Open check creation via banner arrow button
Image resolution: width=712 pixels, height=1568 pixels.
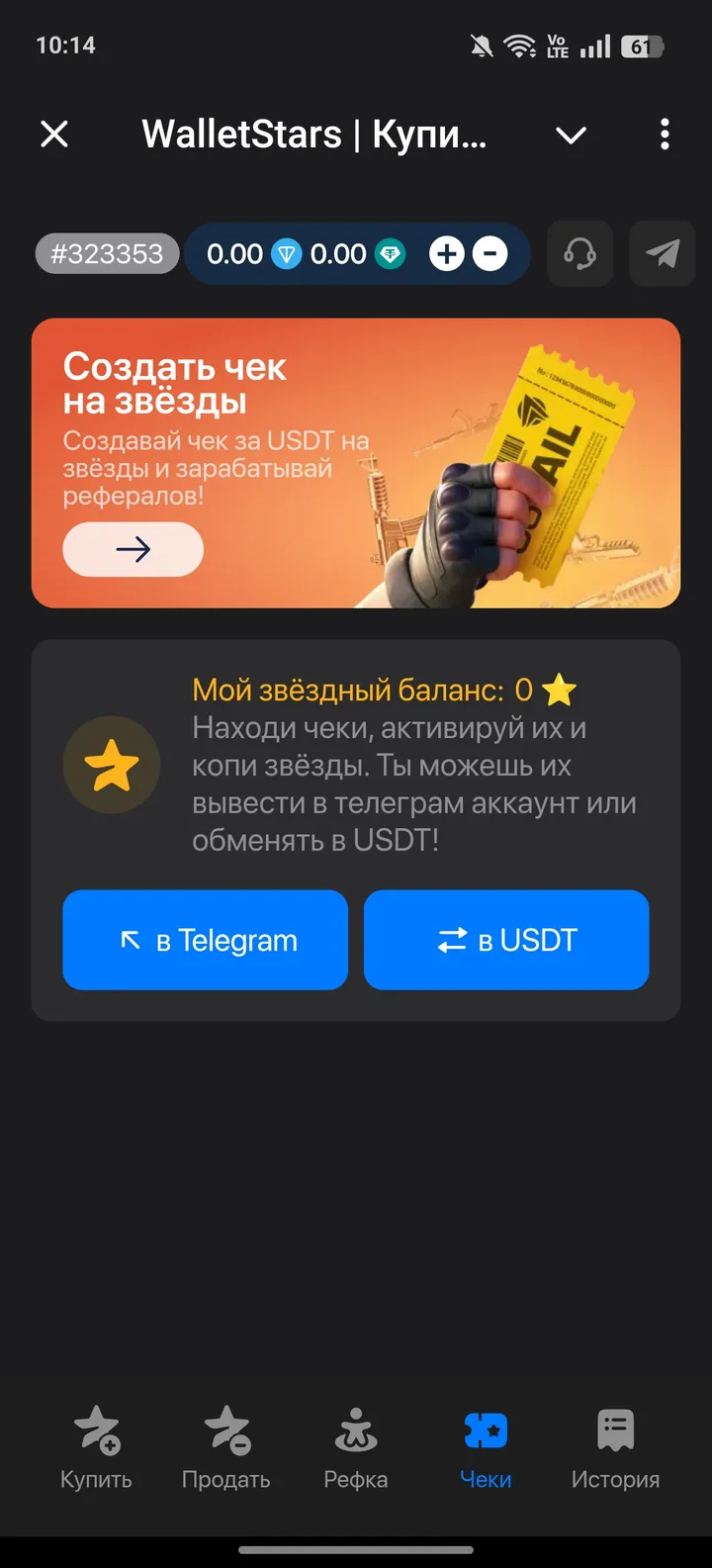click(x=132, y=549)
